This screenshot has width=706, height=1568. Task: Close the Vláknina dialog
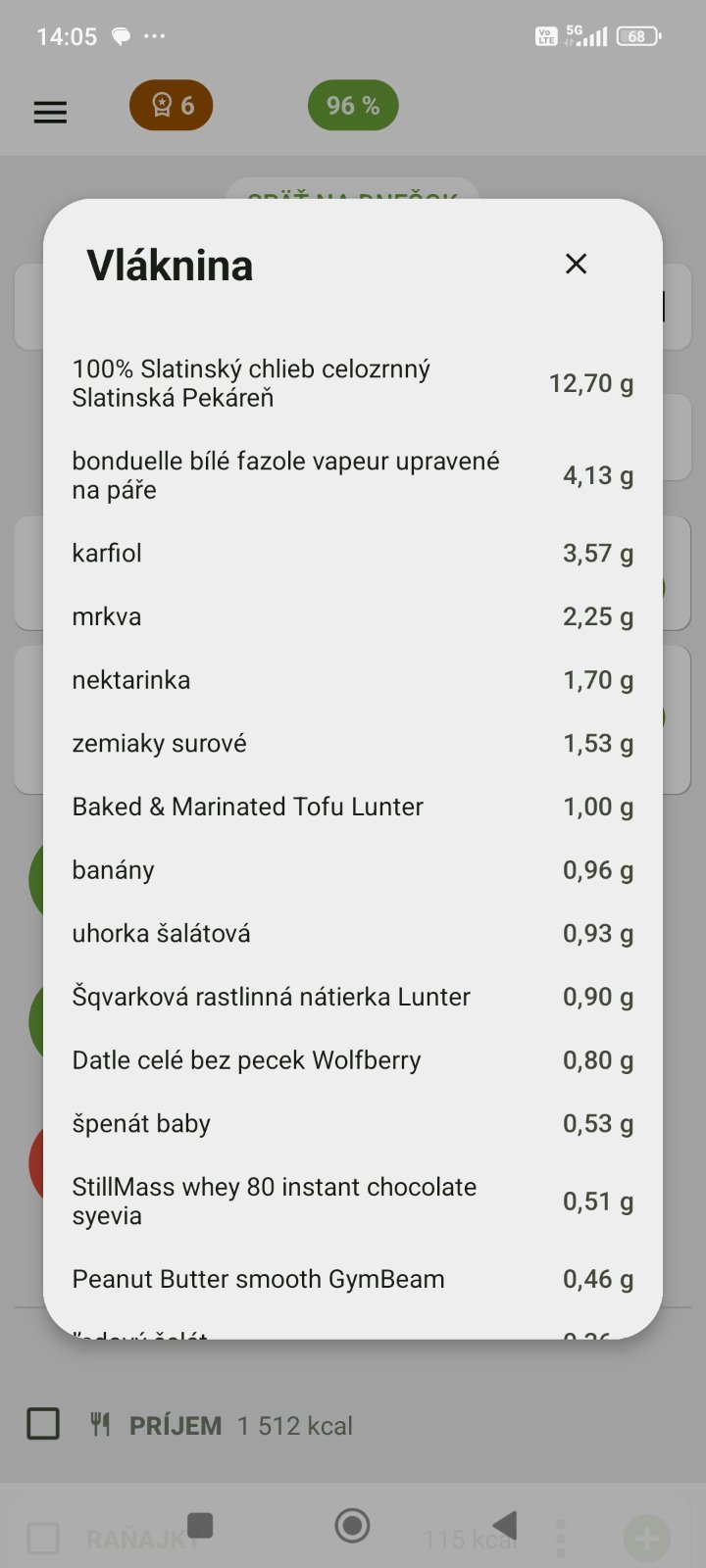click(576, 264)
